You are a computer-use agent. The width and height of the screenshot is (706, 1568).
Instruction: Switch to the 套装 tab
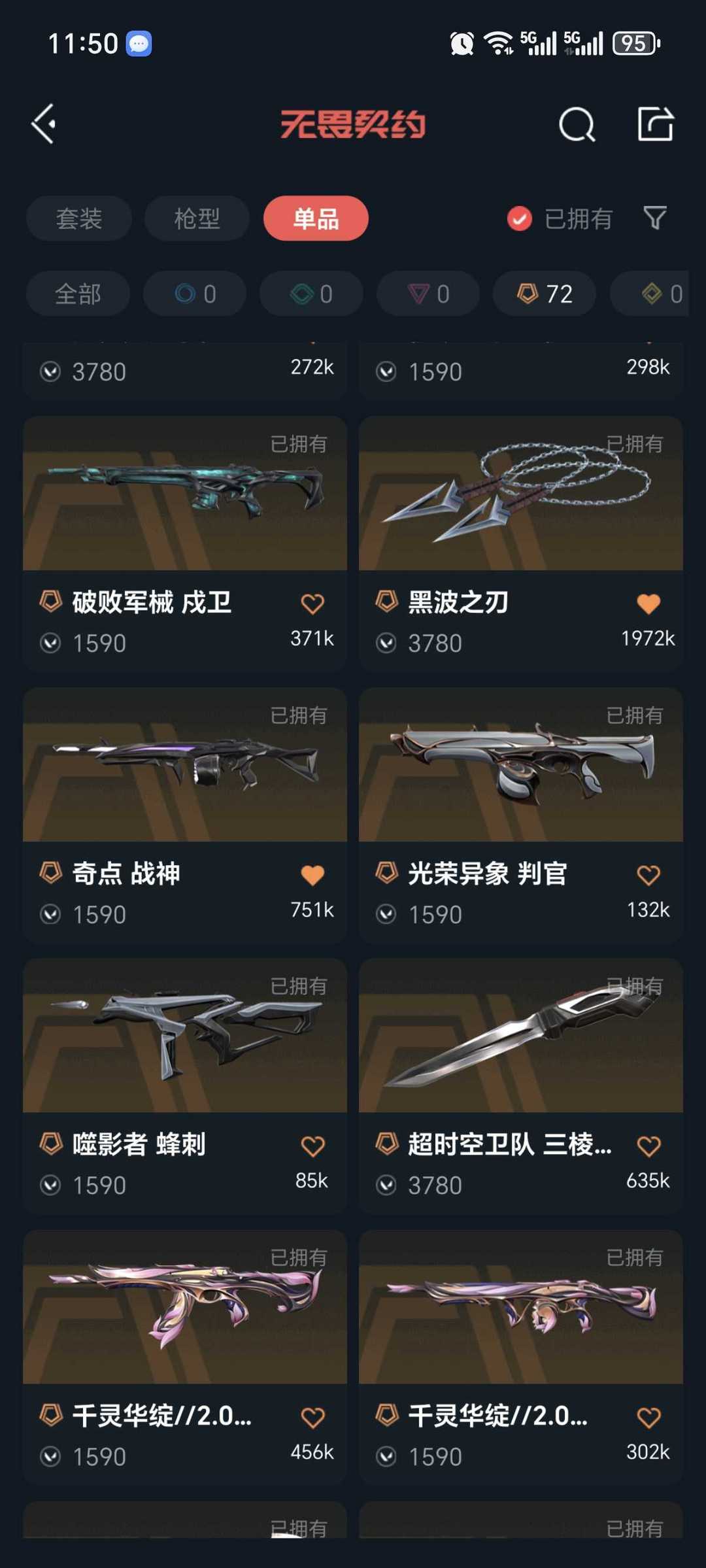79,218
